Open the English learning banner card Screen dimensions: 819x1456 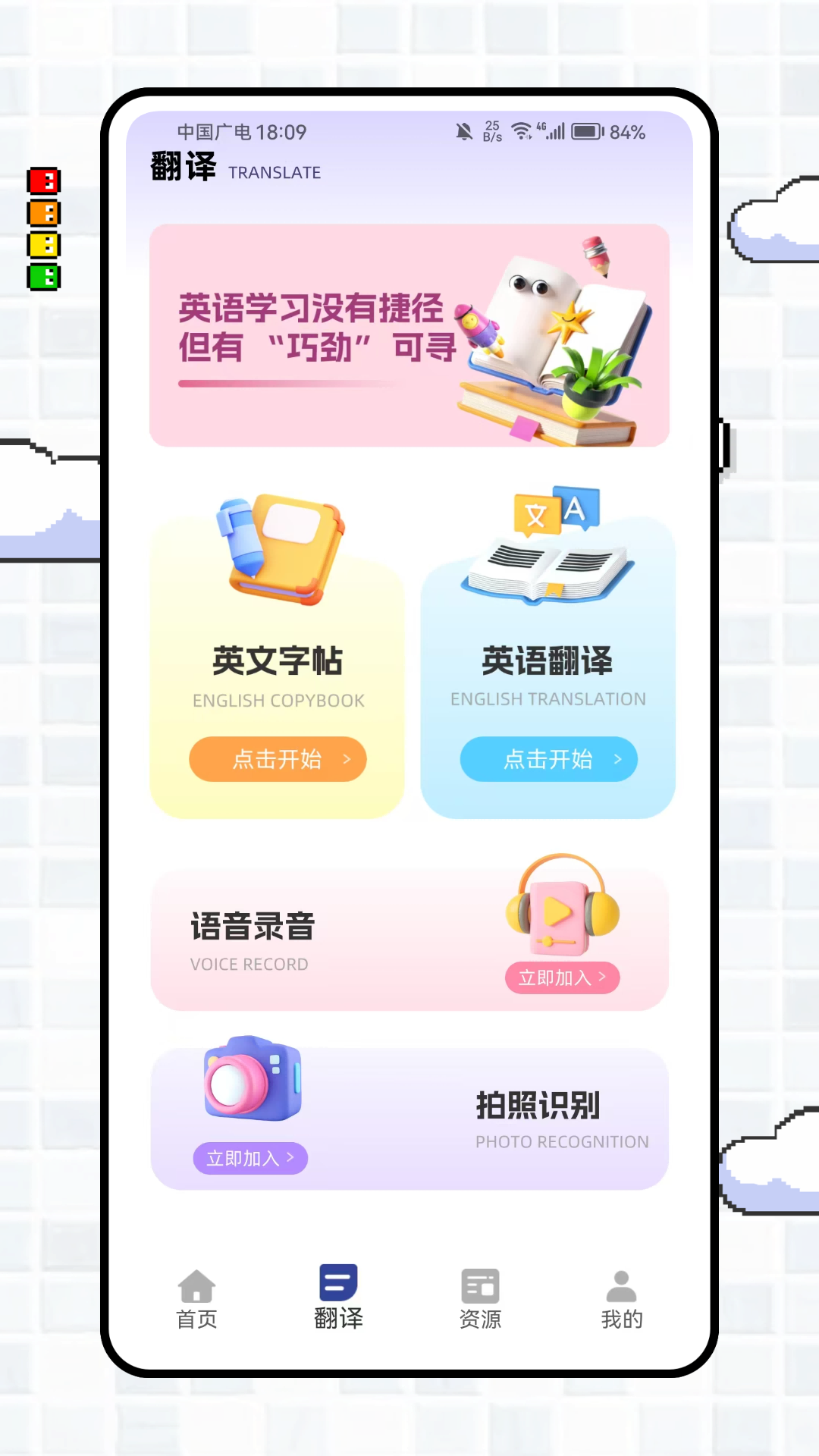click(409, 334)
